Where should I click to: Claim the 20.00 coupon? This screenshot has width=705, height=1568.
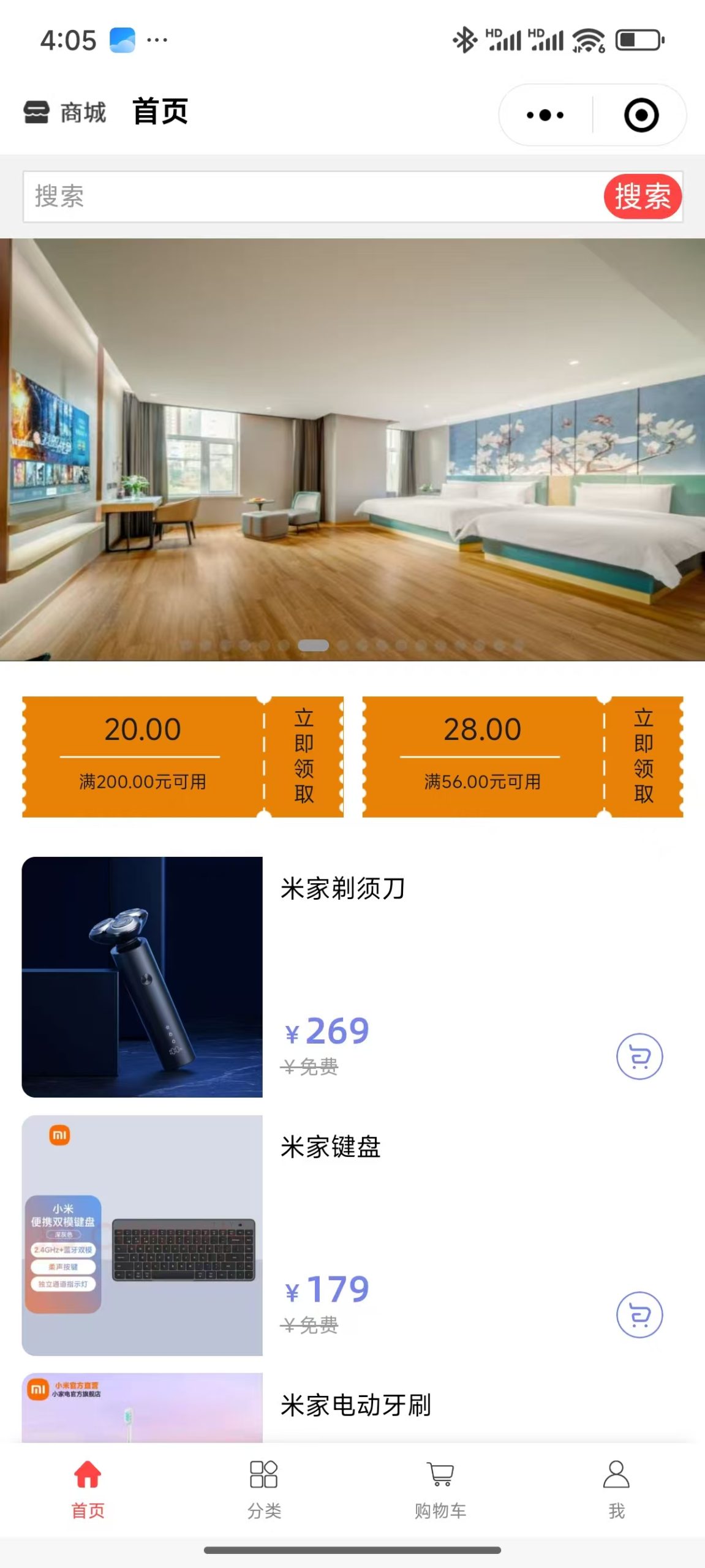tap(304, 756)
